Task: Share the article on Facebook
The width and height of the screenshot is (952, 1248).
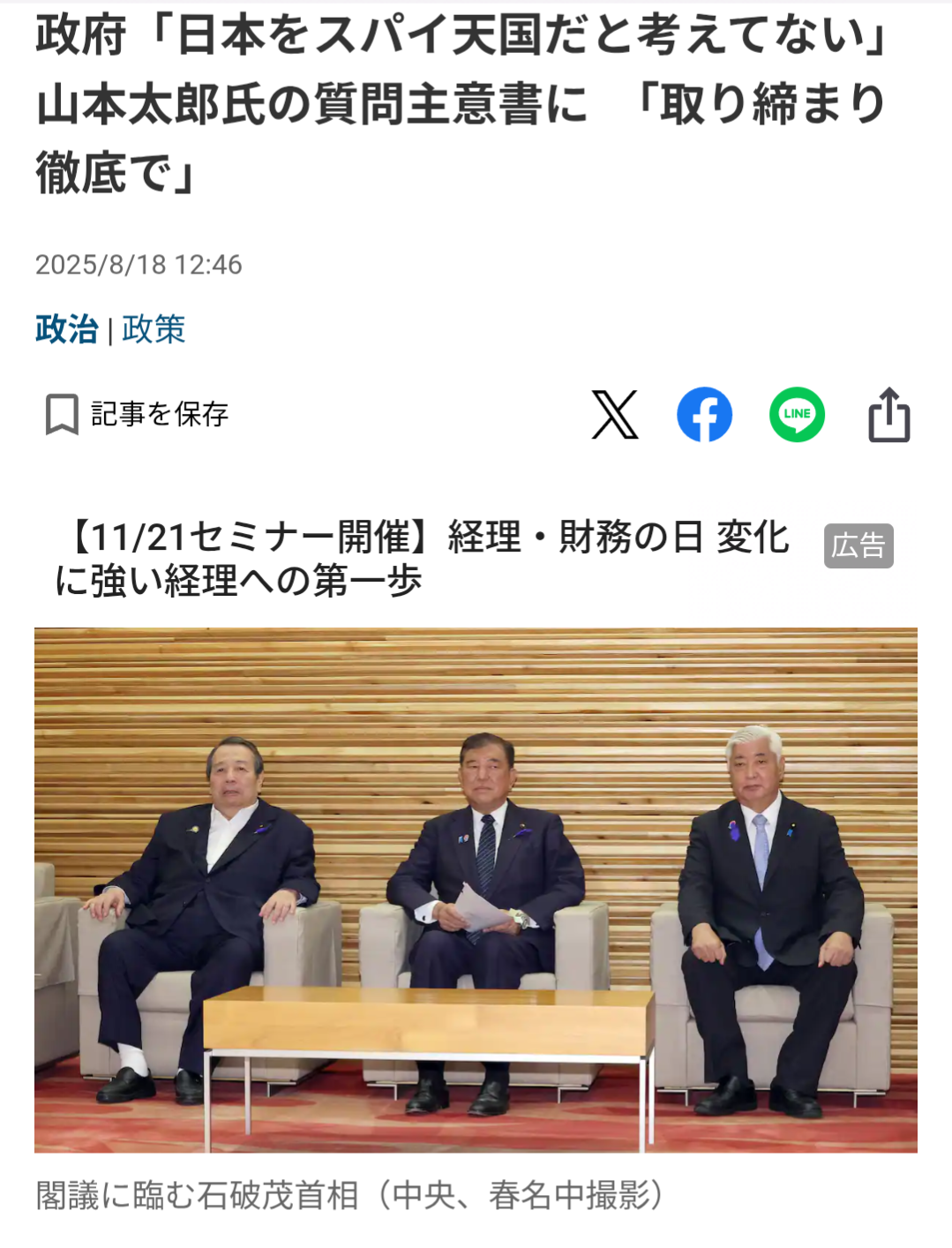Action: [704, 415]
